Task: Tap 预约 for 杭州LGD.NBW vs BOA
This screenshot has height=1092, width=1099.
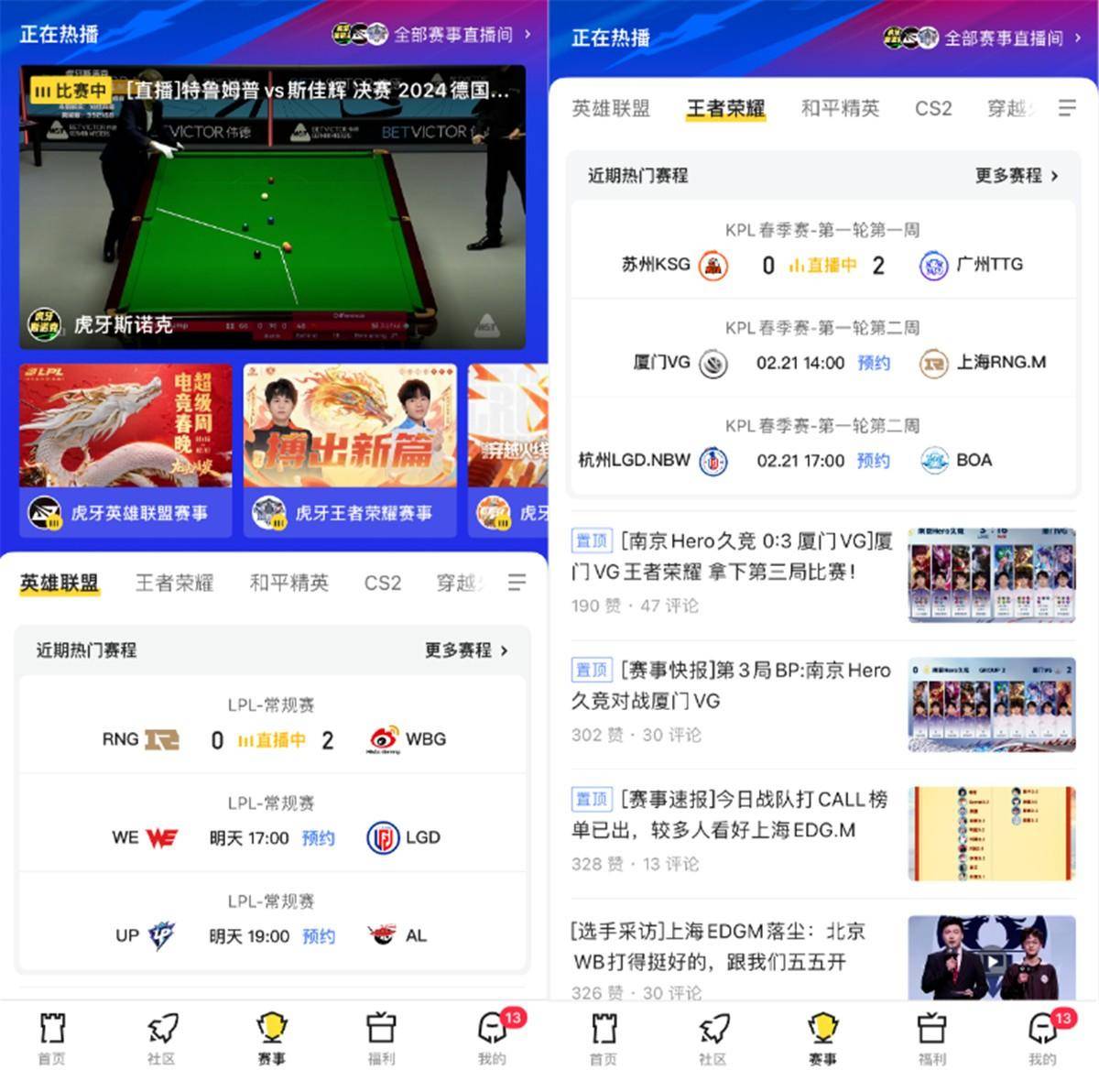Action: [873, 461]
